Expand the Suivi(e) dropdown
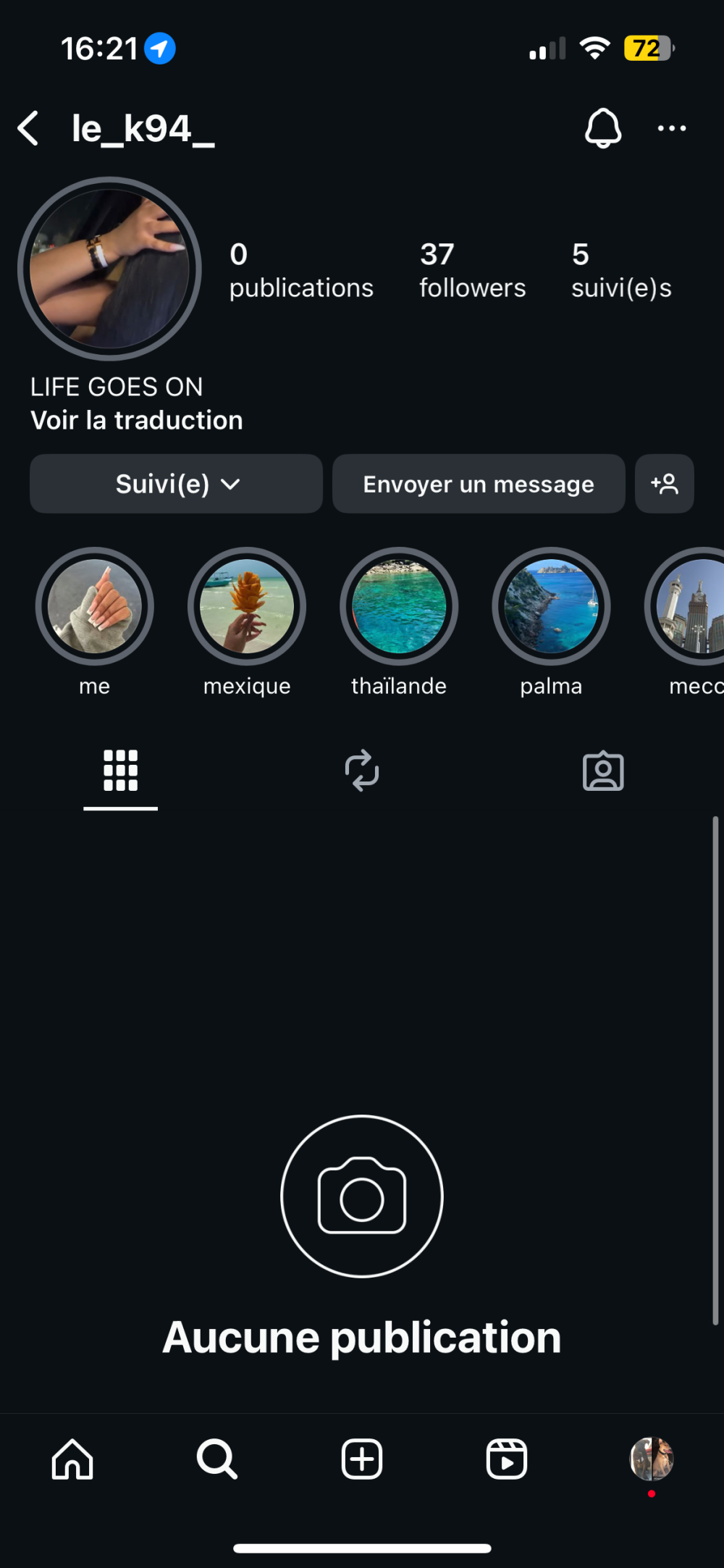 176,484
